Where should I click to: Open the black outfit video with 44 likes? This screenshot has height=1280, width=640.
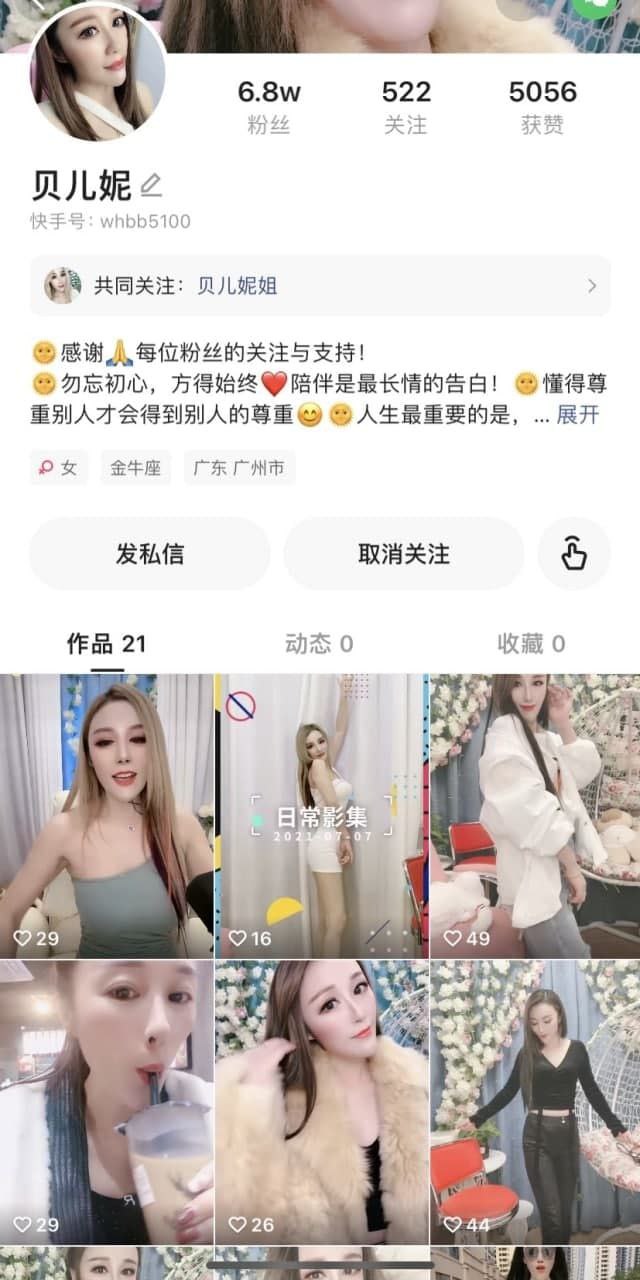tap(534, 1100)
